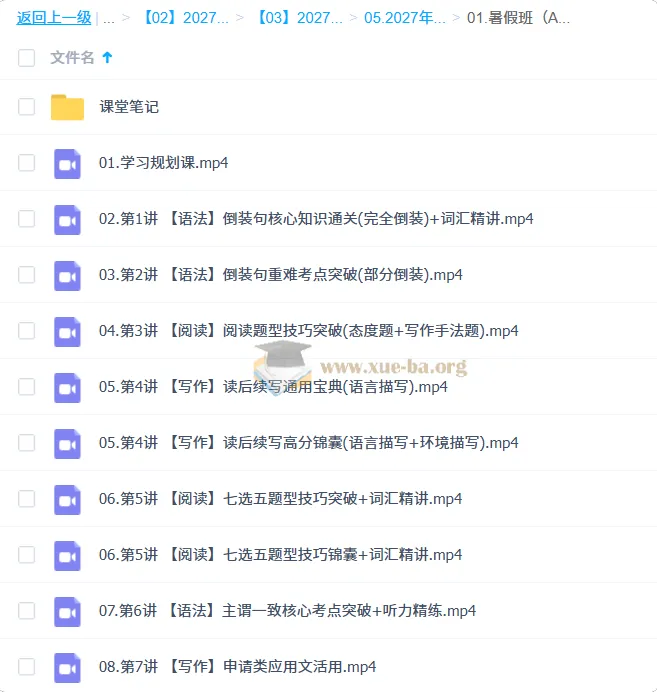Open 05.第4讲 读后续写通用宝典 video
The width and height of the screenshot is (657, 692).
[x=273, y=387]
